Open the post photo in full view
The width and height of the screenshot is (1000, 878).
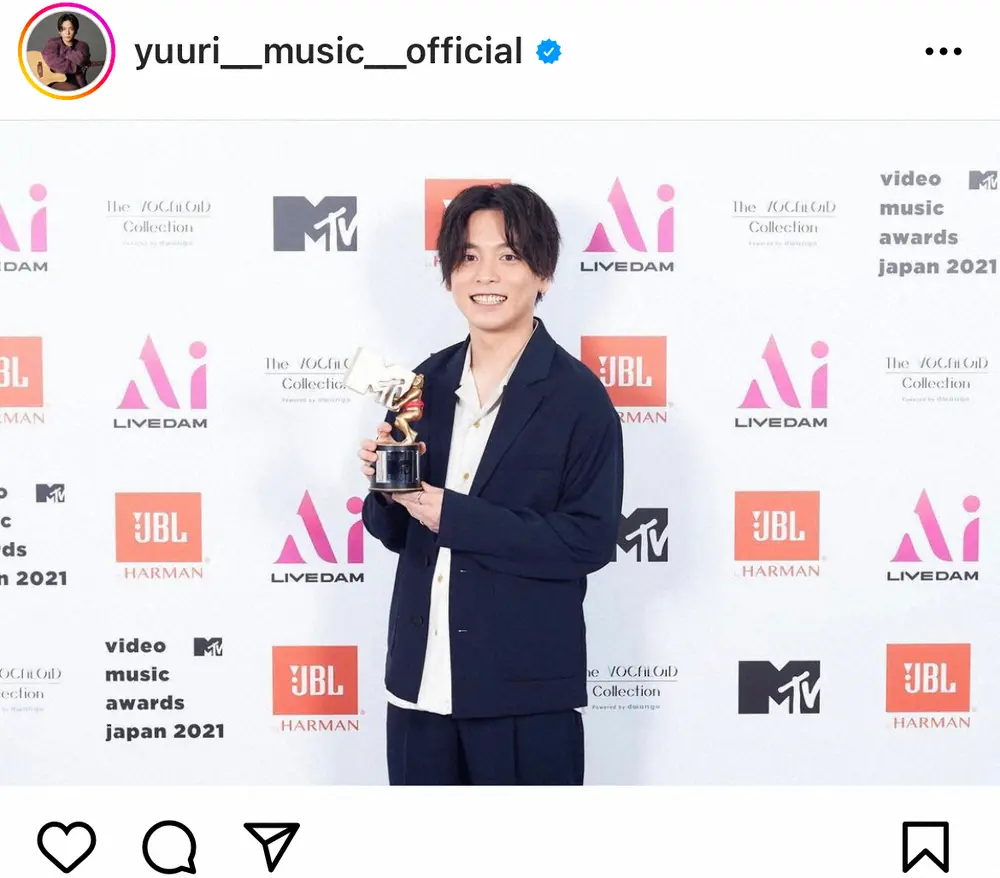(x=500, y=453)
